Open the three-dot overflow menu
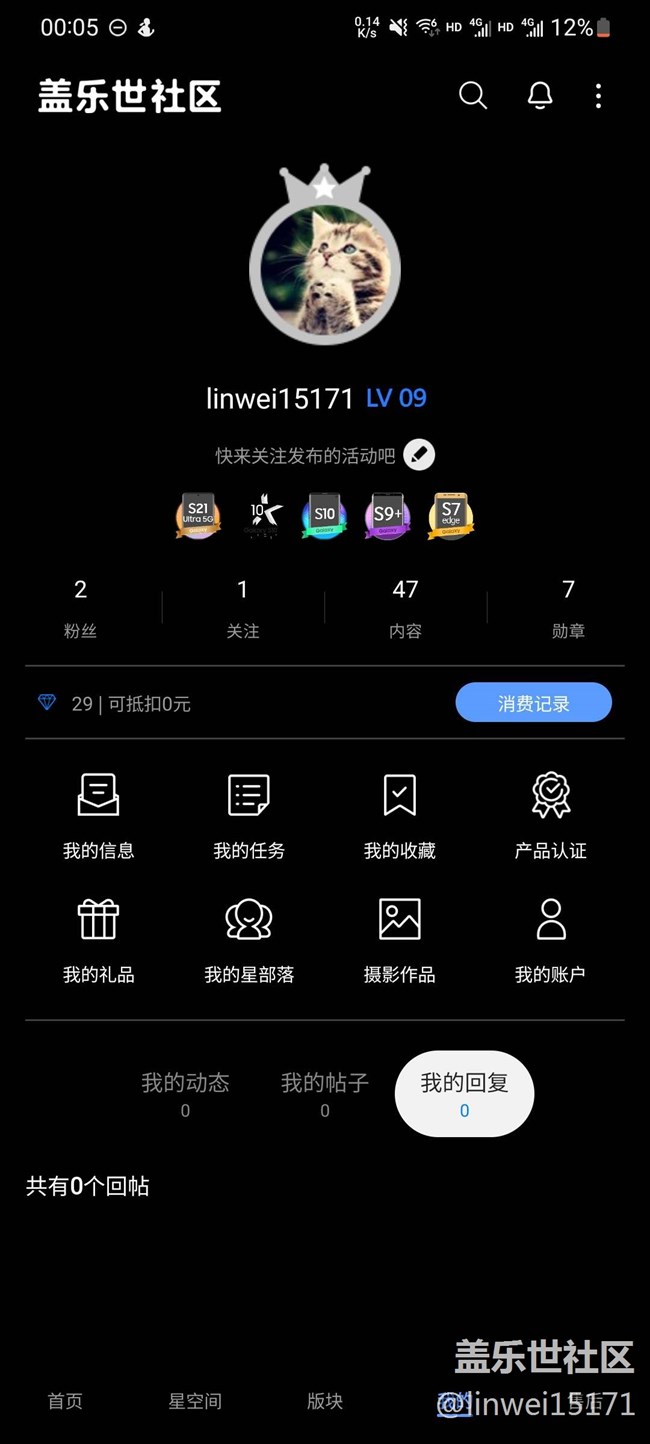The width and height of the screenshot is (650, 1444). coord(598,96)
